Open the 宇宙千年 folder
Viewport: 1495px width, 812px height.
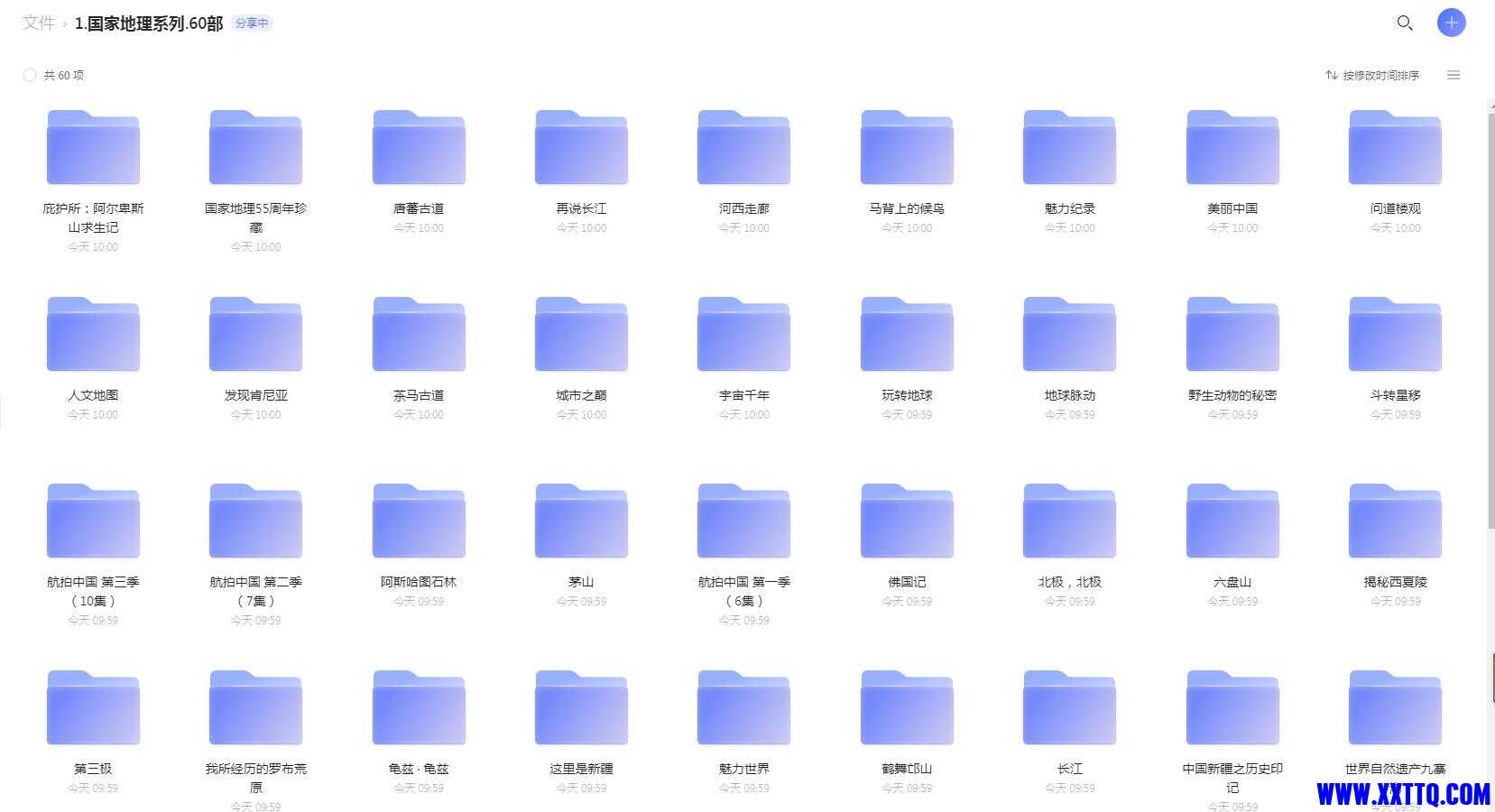pyautogui.click(x=743, y=336)
